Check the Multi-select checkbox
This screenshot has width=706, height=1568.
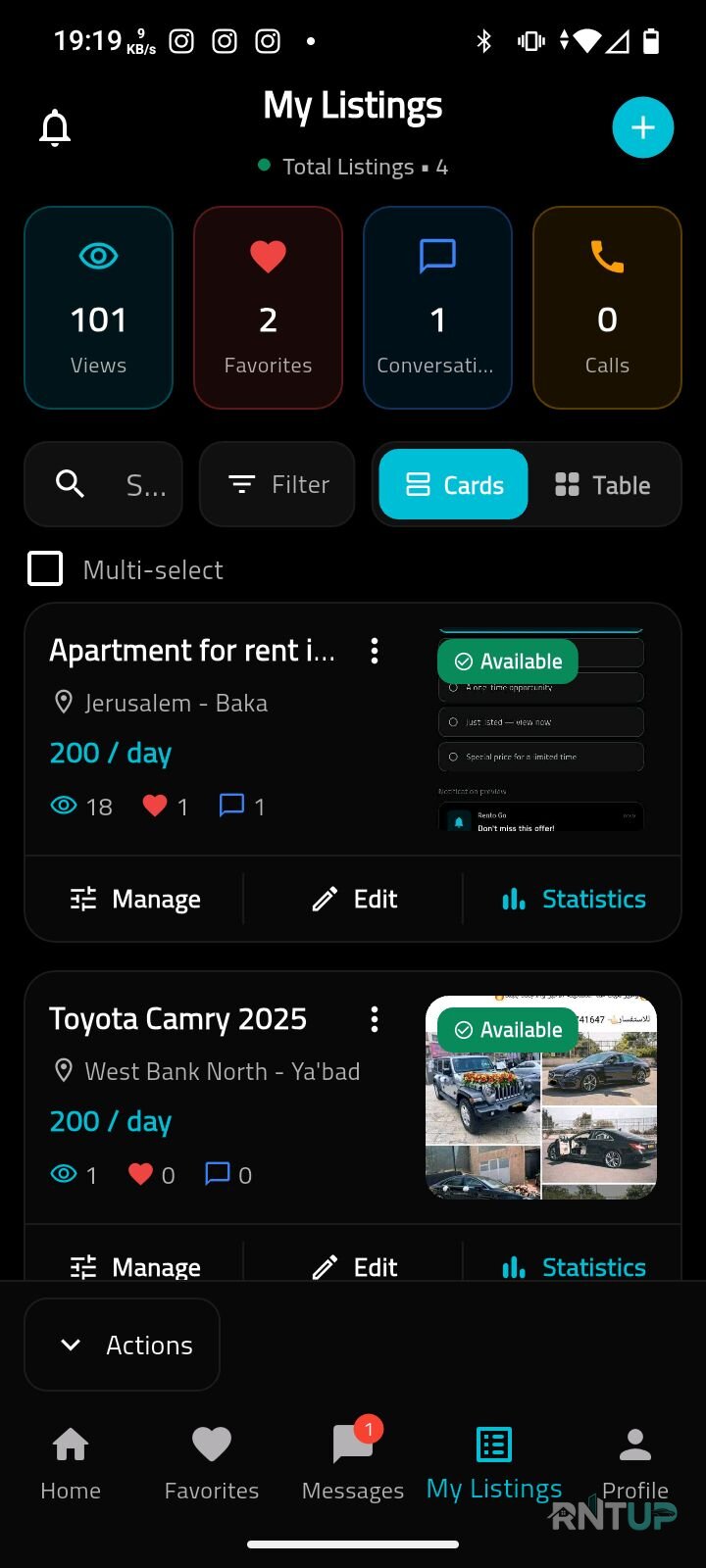tap(45, 568)
